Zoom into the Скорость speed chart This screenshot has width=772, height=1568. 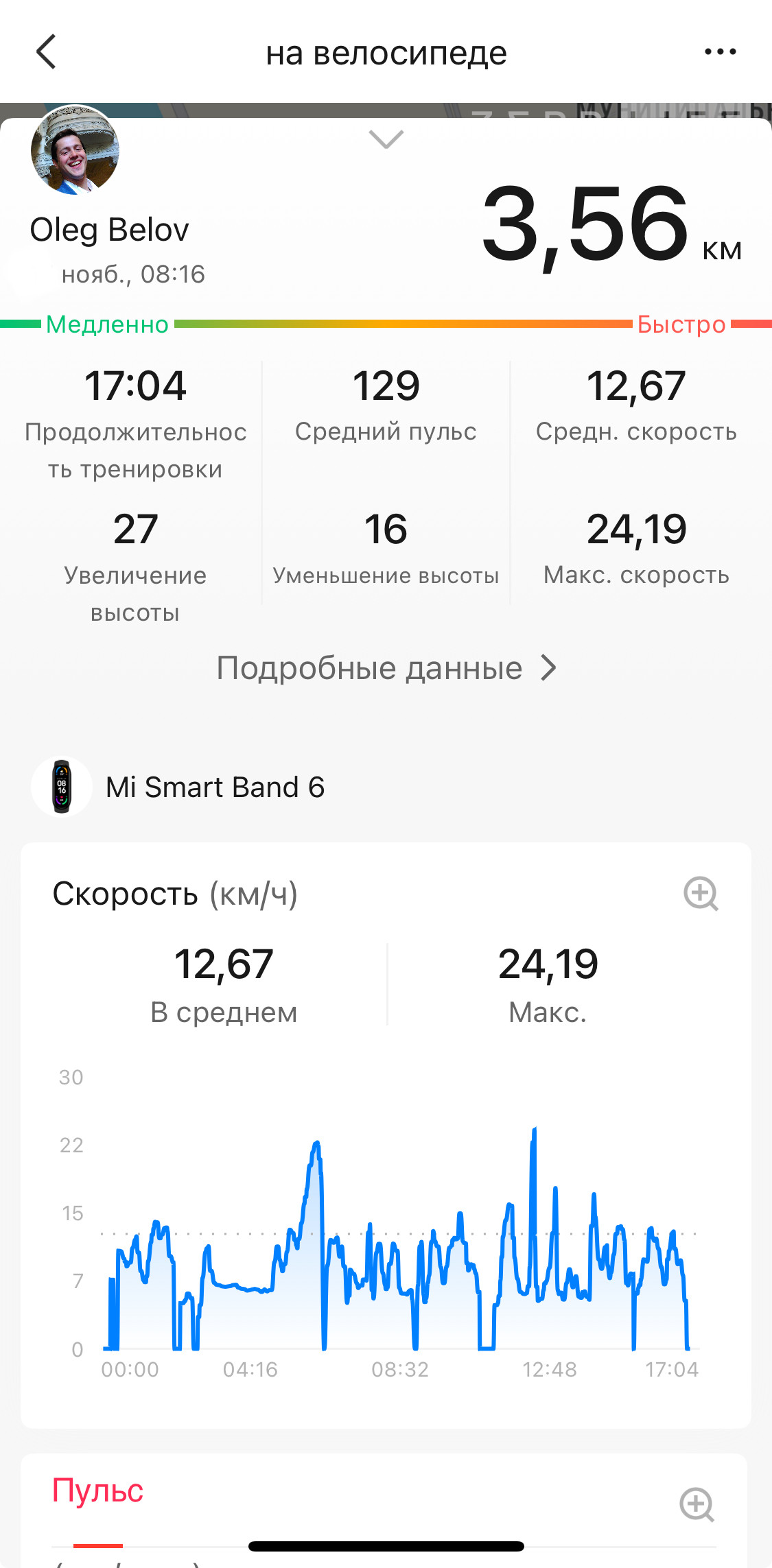tap(701, 894)
